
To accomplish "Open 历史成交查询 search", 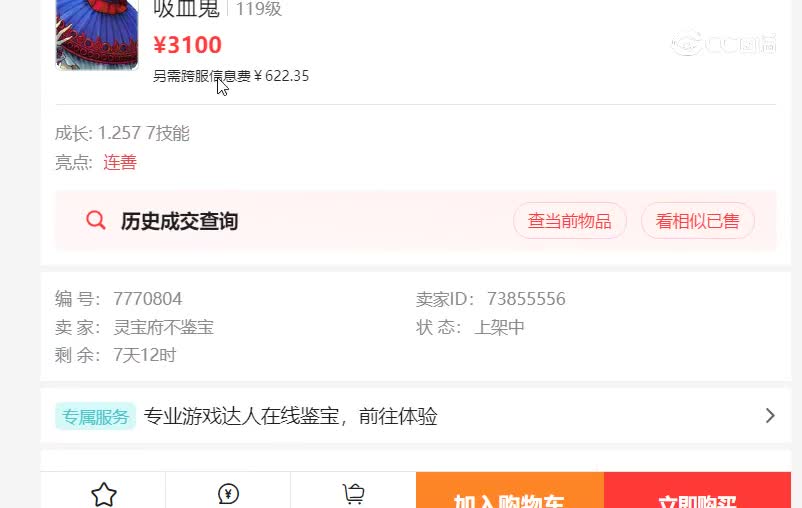I will (x=180, y=221).
